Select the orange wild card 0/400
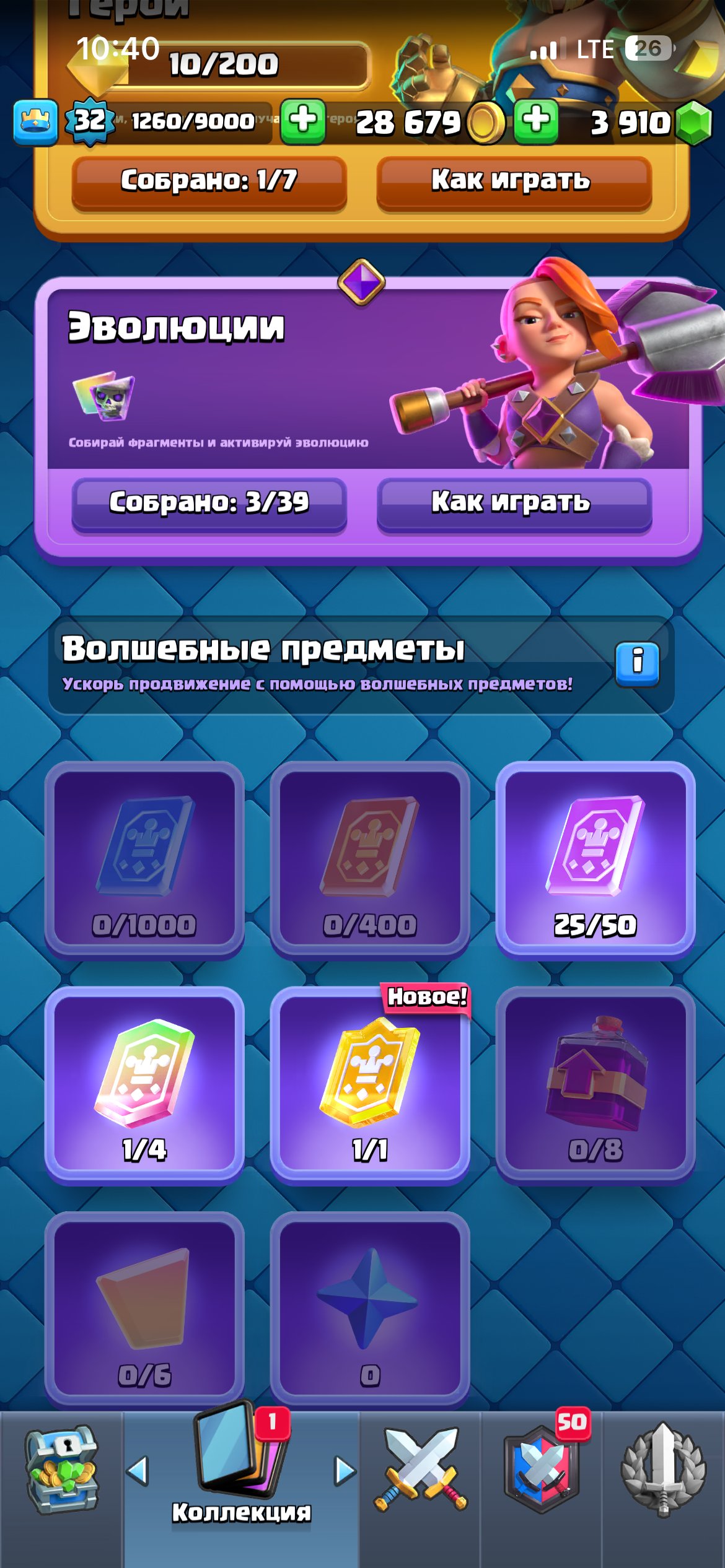This screenshot has height=1568, width=725. tap(370, 859)
